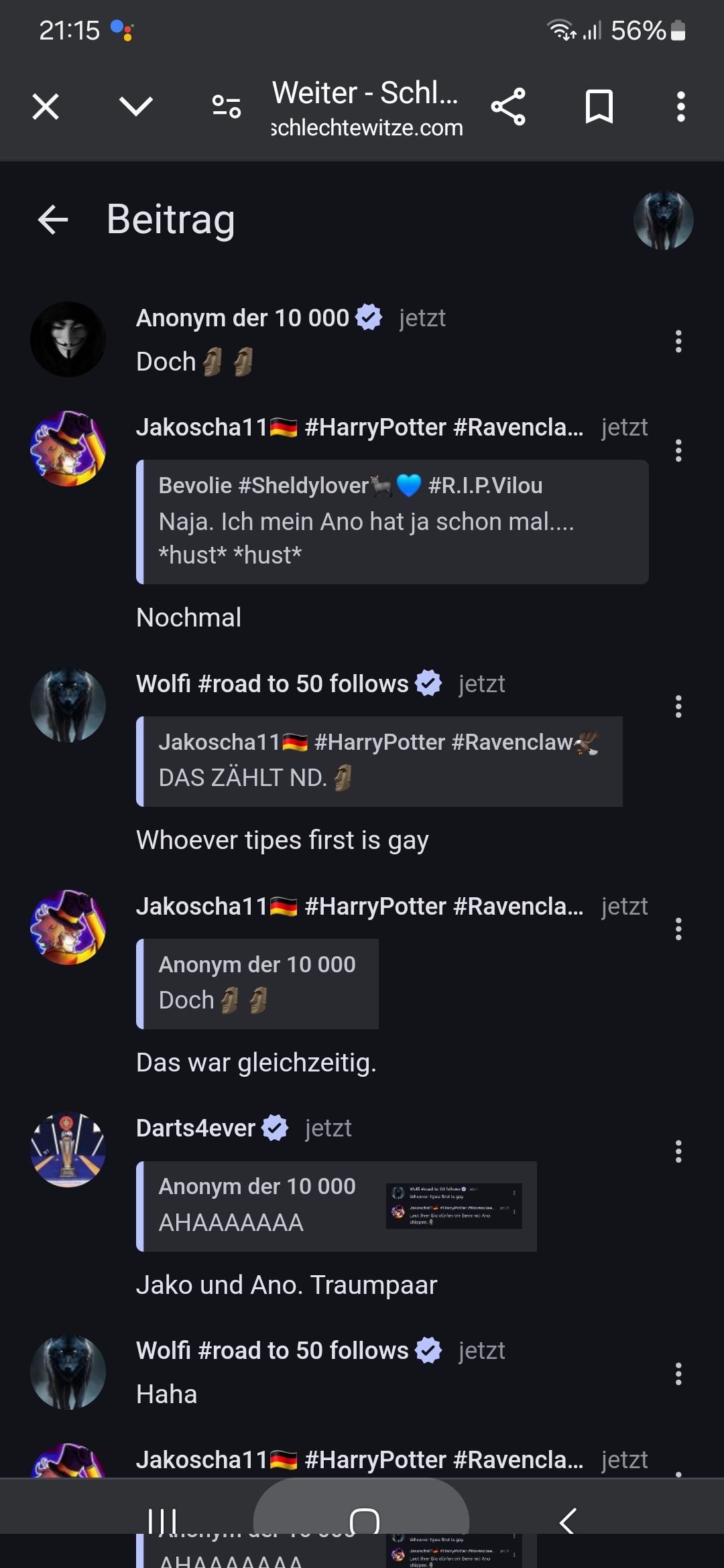Open options for Jakoscha11's "Nochmal" comment
Screen dimensions: 724x1568
(x=678, y=450)
